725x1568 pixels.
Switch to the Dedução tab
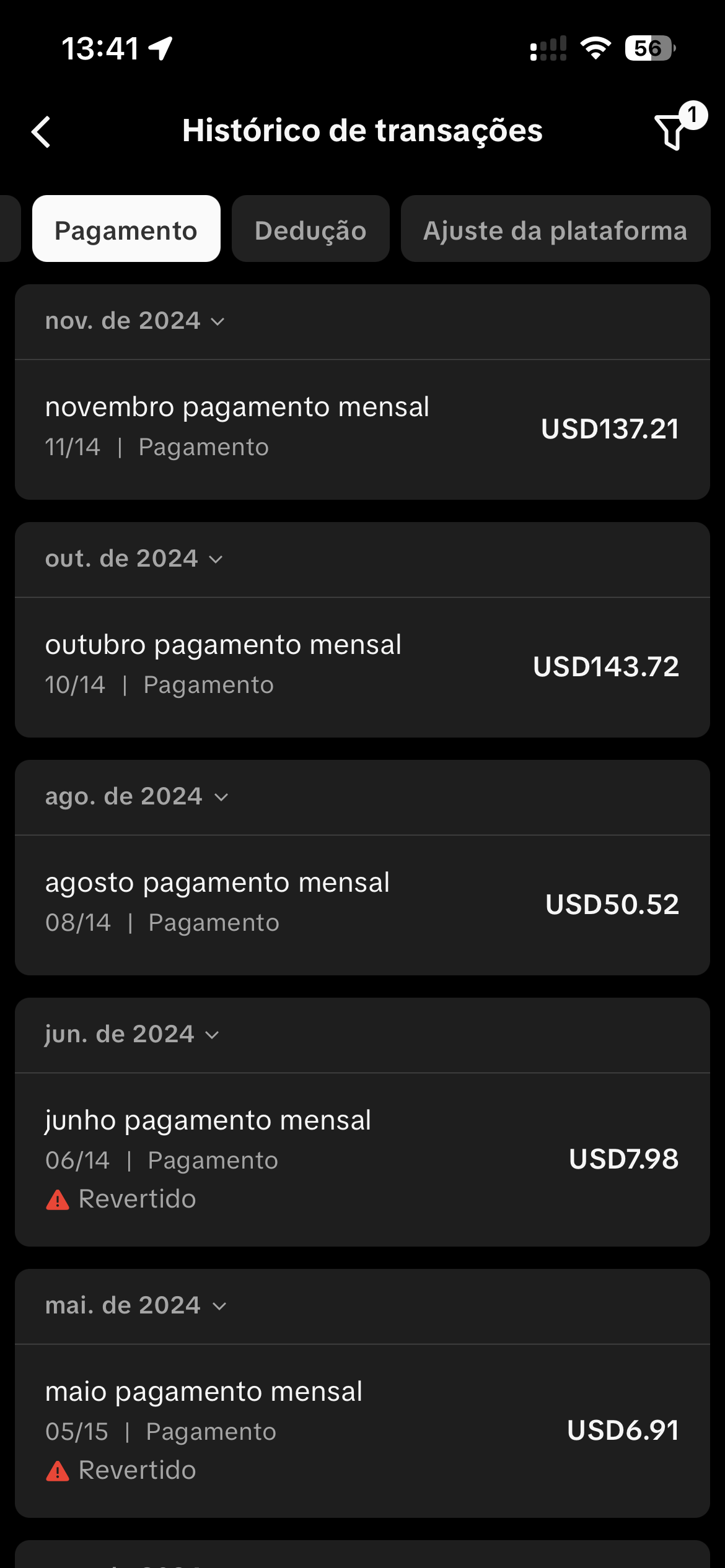(x=310, y=230)
